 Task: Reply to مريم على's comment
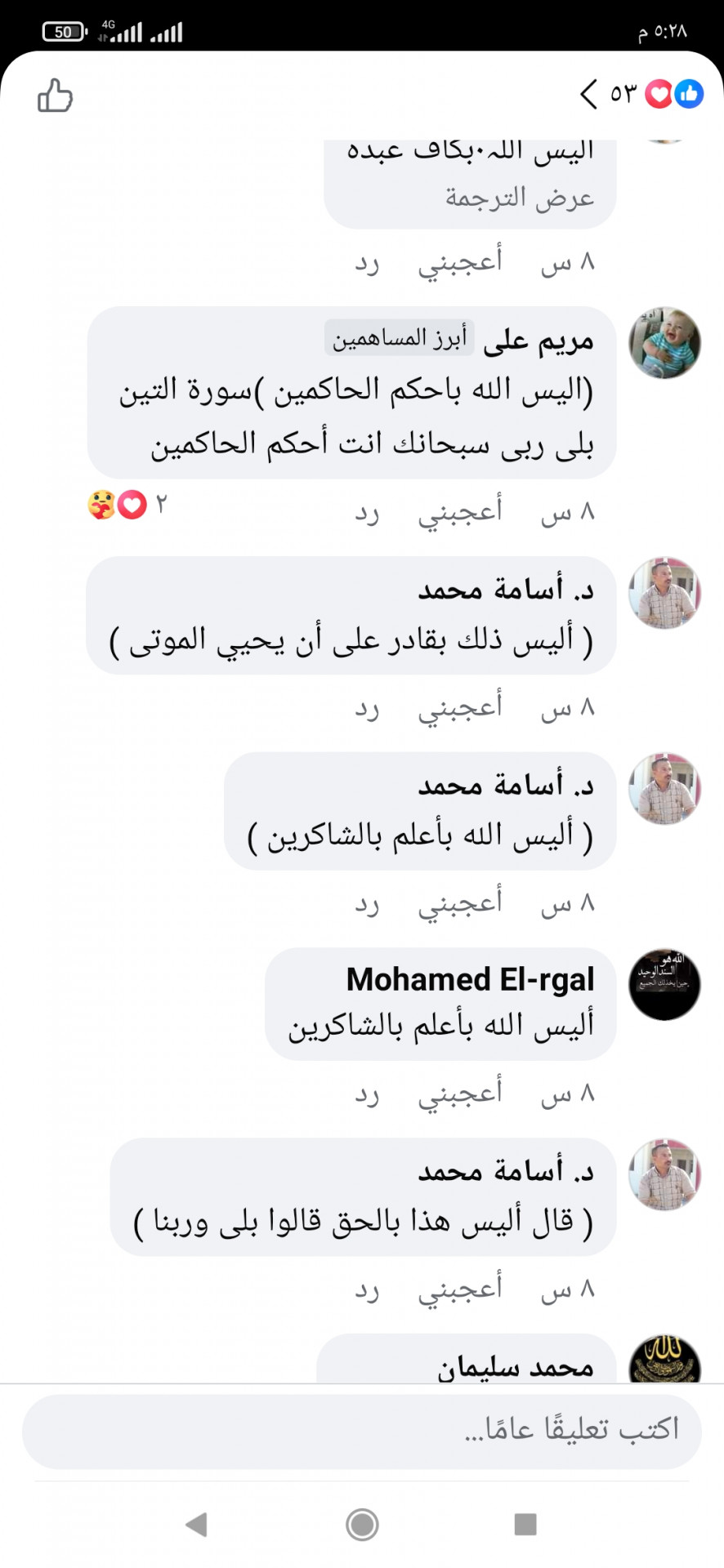tap(367, 513)
